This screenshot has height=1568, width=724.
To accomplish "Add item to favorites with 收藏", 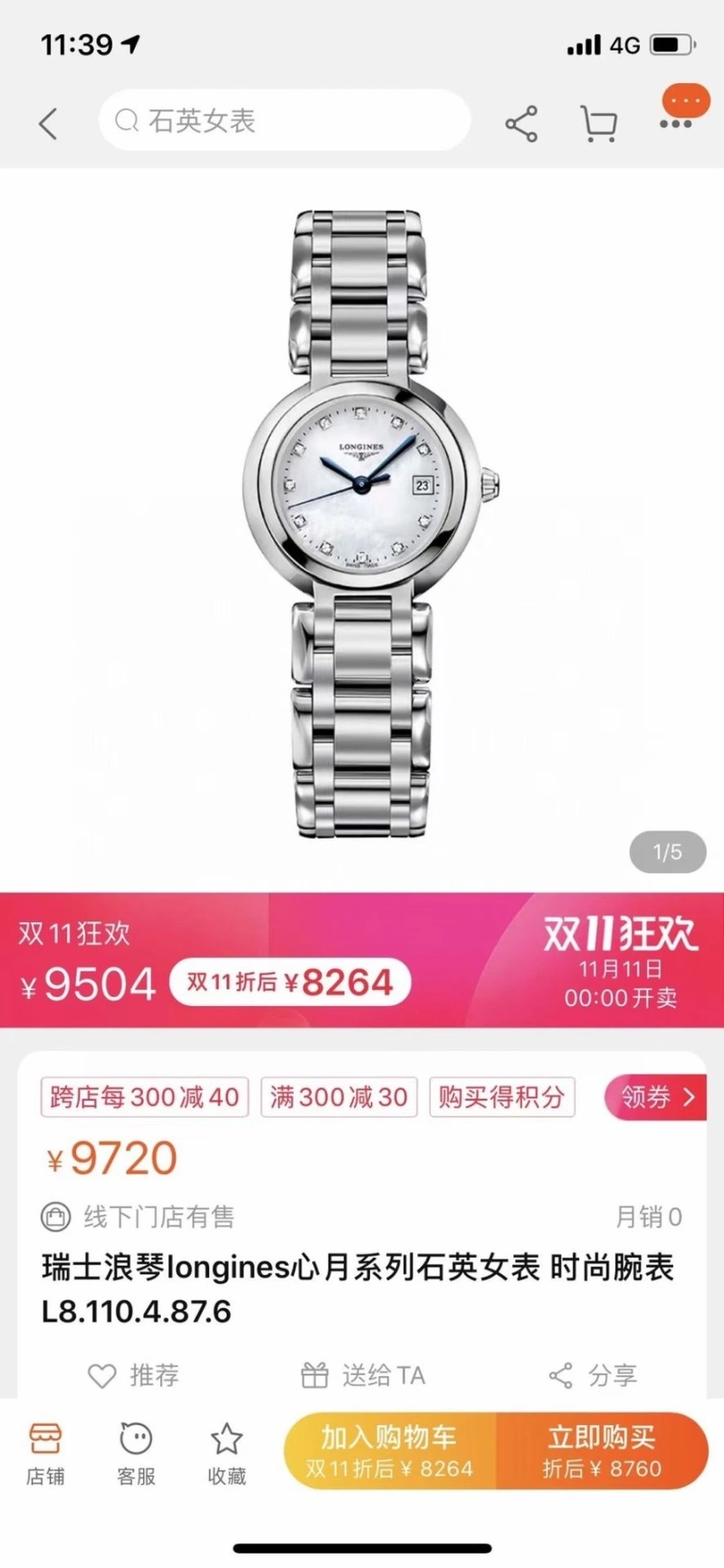I will point(226,1453).
